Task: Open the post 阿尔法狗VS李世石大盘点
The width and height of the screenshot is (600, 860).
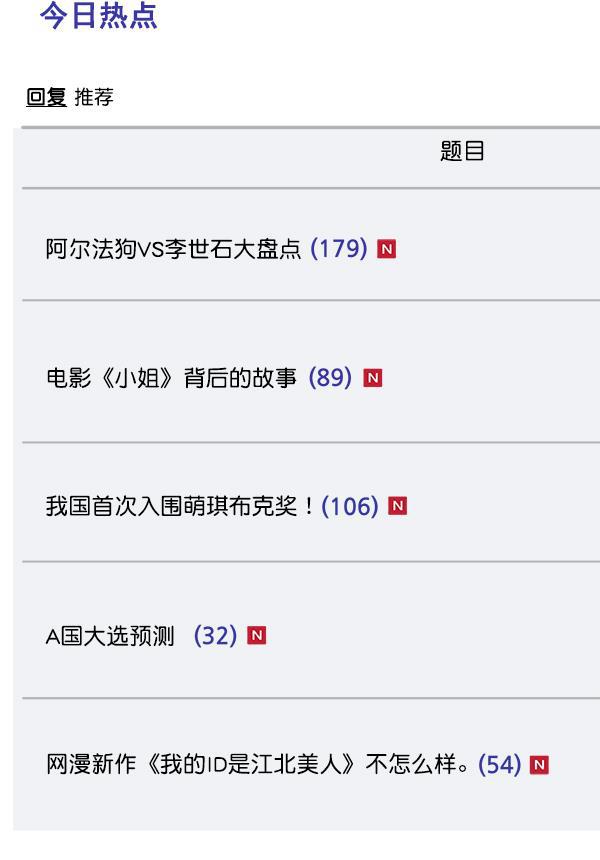Action: click(x=174, y=249)
